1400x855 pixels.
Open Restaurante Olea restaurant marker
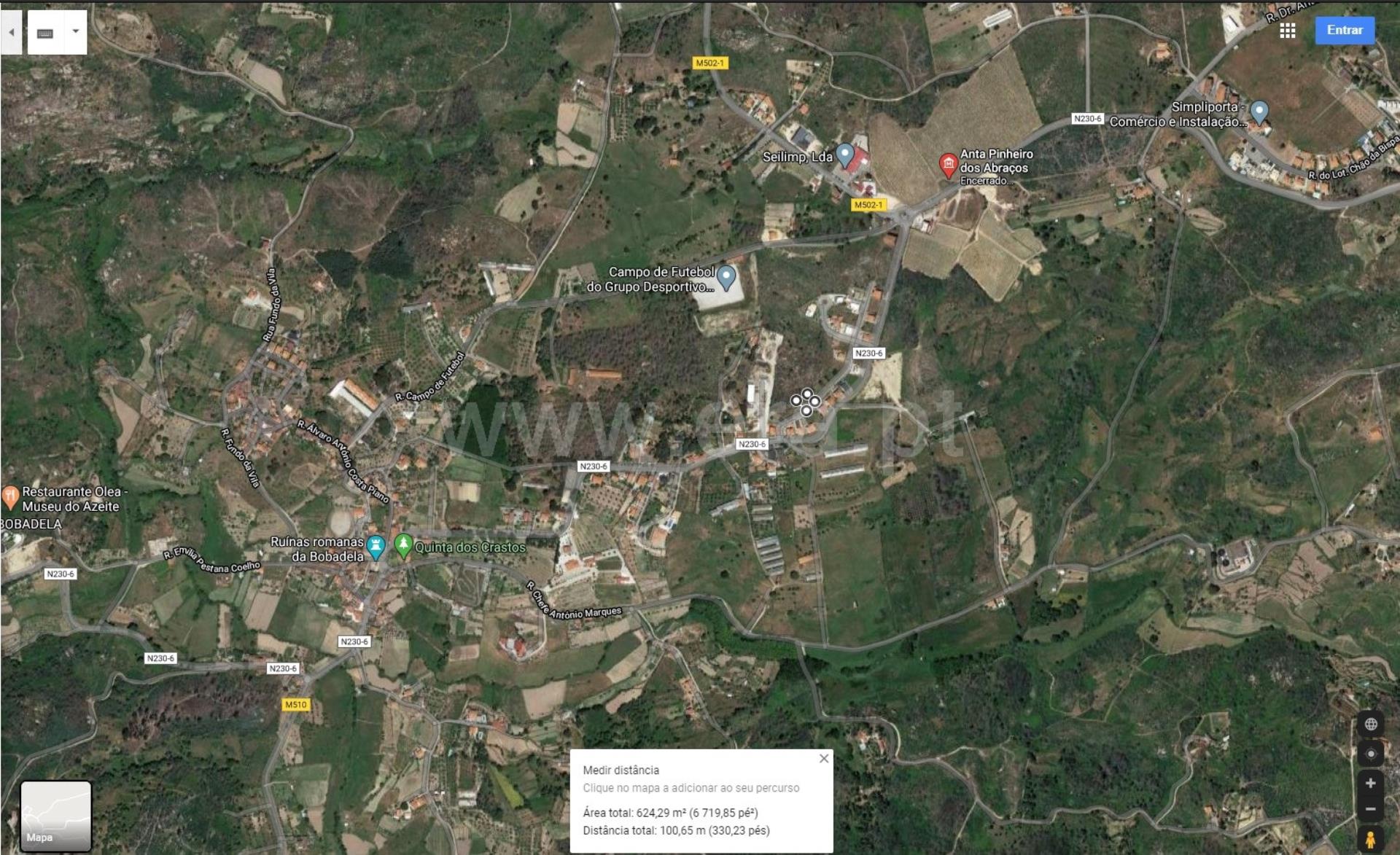point(10,497)
